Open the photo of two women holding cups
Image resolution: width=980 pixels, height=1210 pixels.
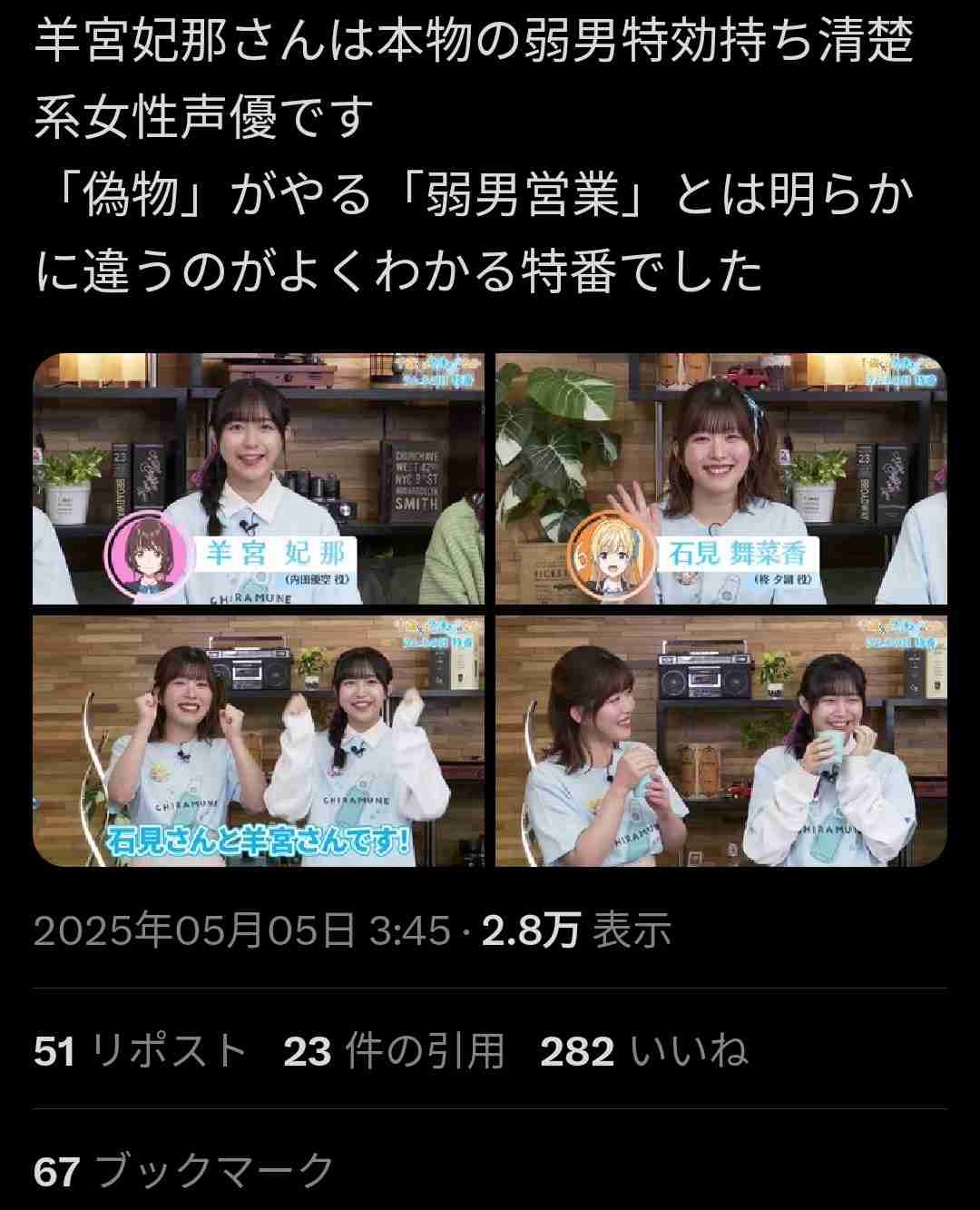pos(721,740)
